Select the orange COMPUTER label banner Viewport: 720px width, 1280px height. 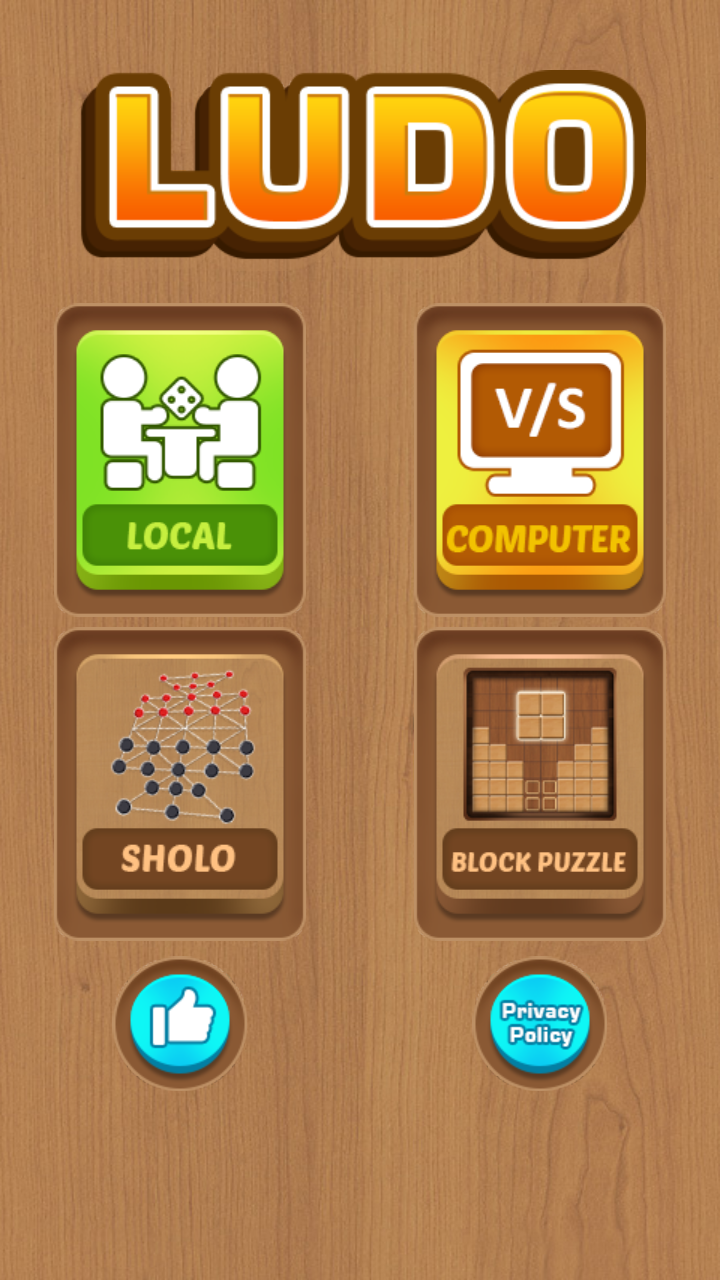pos(540,540)
